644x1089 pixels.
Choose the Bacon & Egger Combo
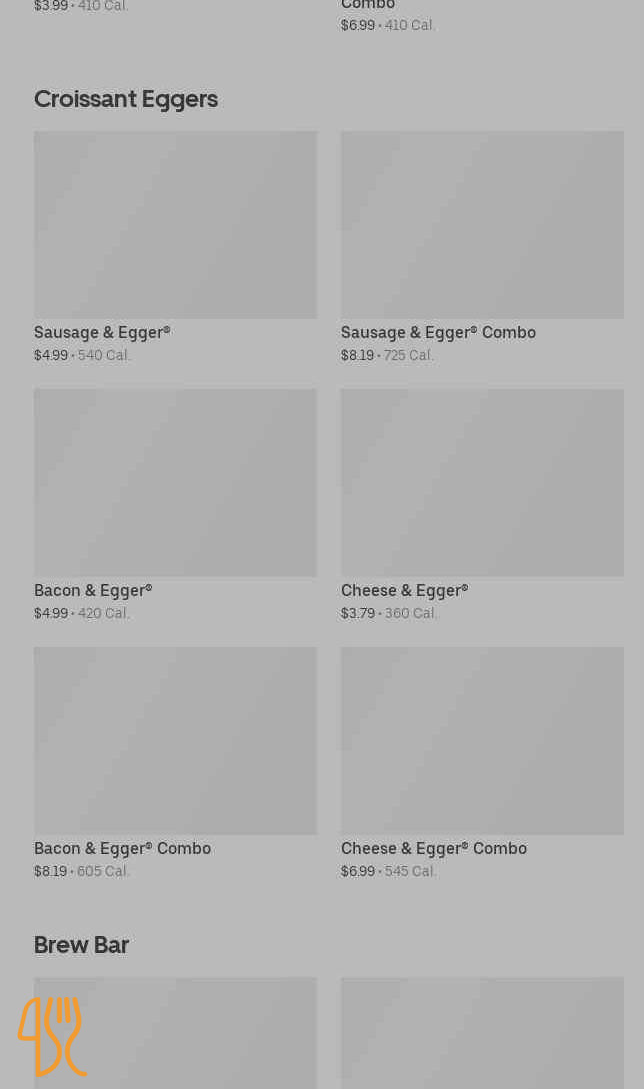175,763
